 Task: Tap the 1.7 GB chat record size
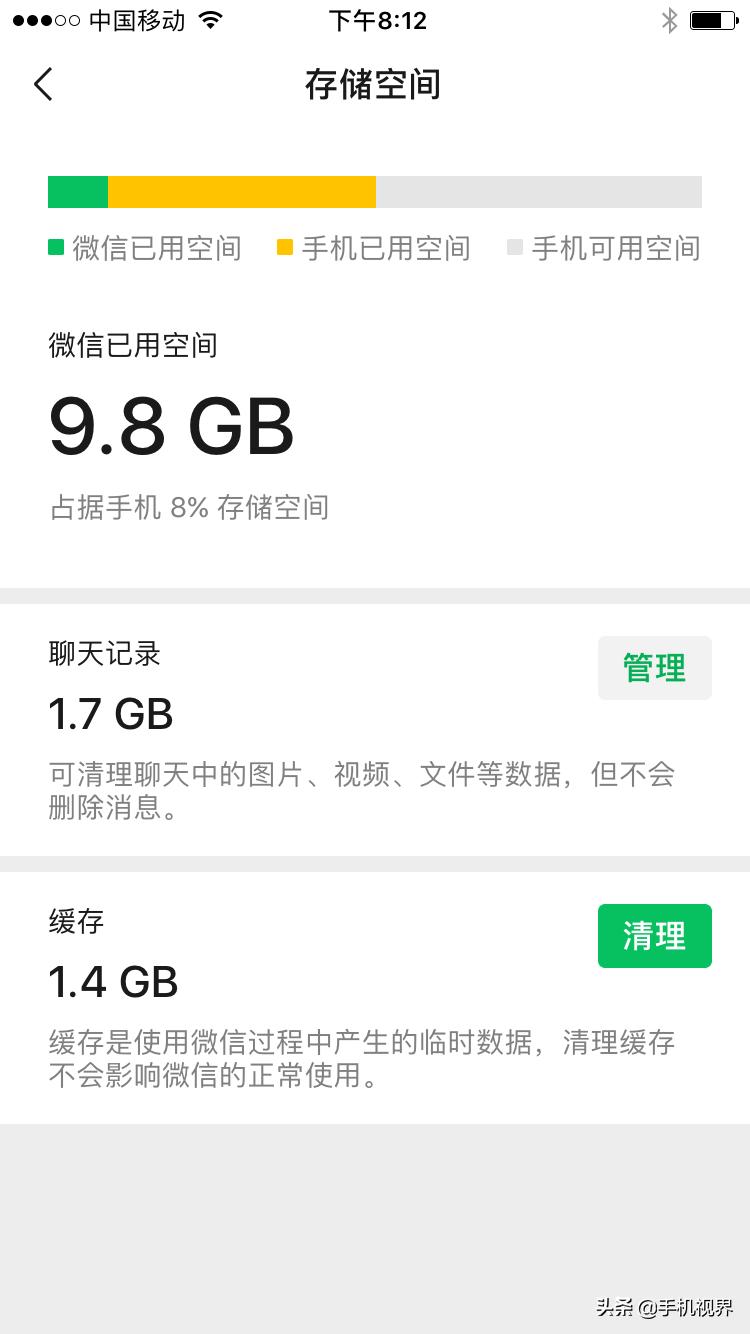point(112,713)
